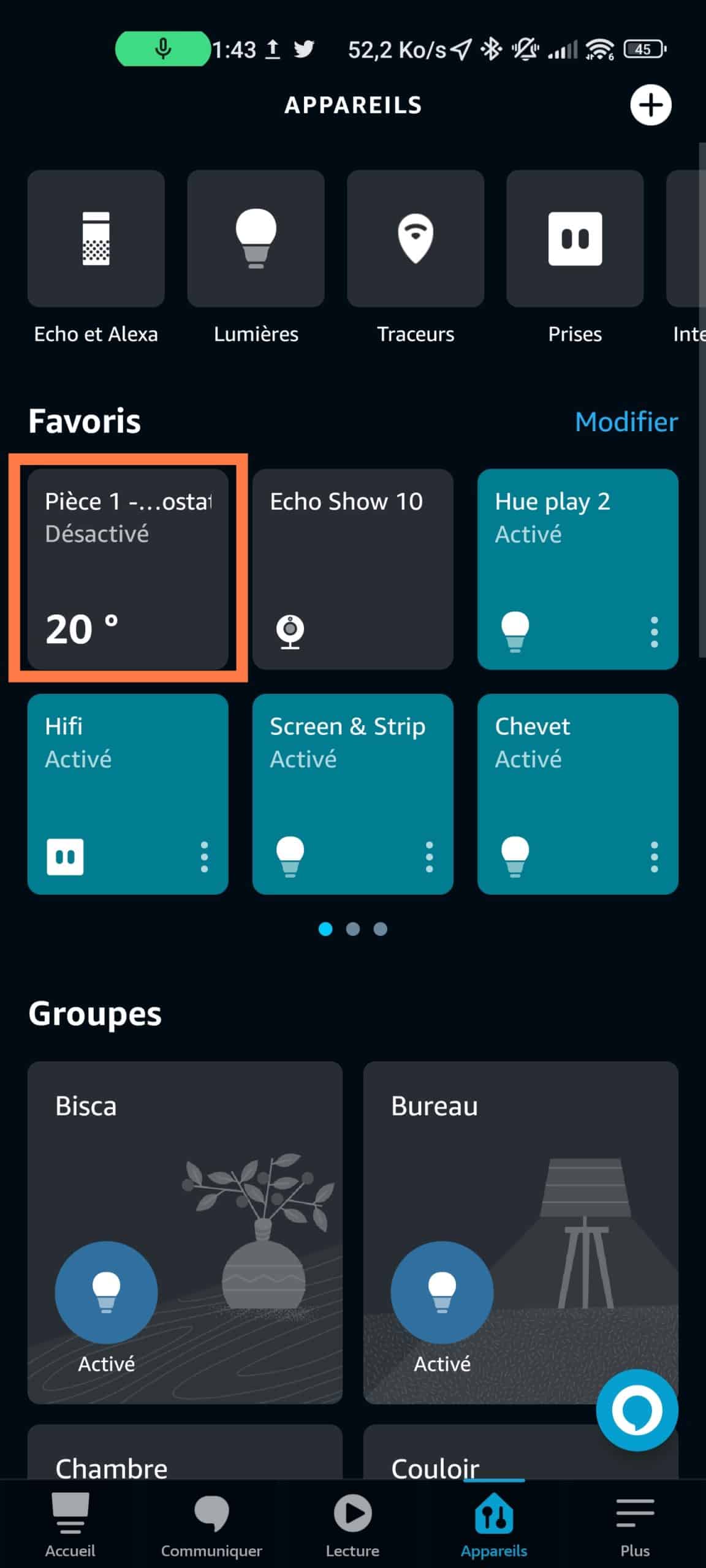The height and width of the screenshot is (1568, 706).
Task: Toggle the Screen & Strip light
Action: coord(290,856)
